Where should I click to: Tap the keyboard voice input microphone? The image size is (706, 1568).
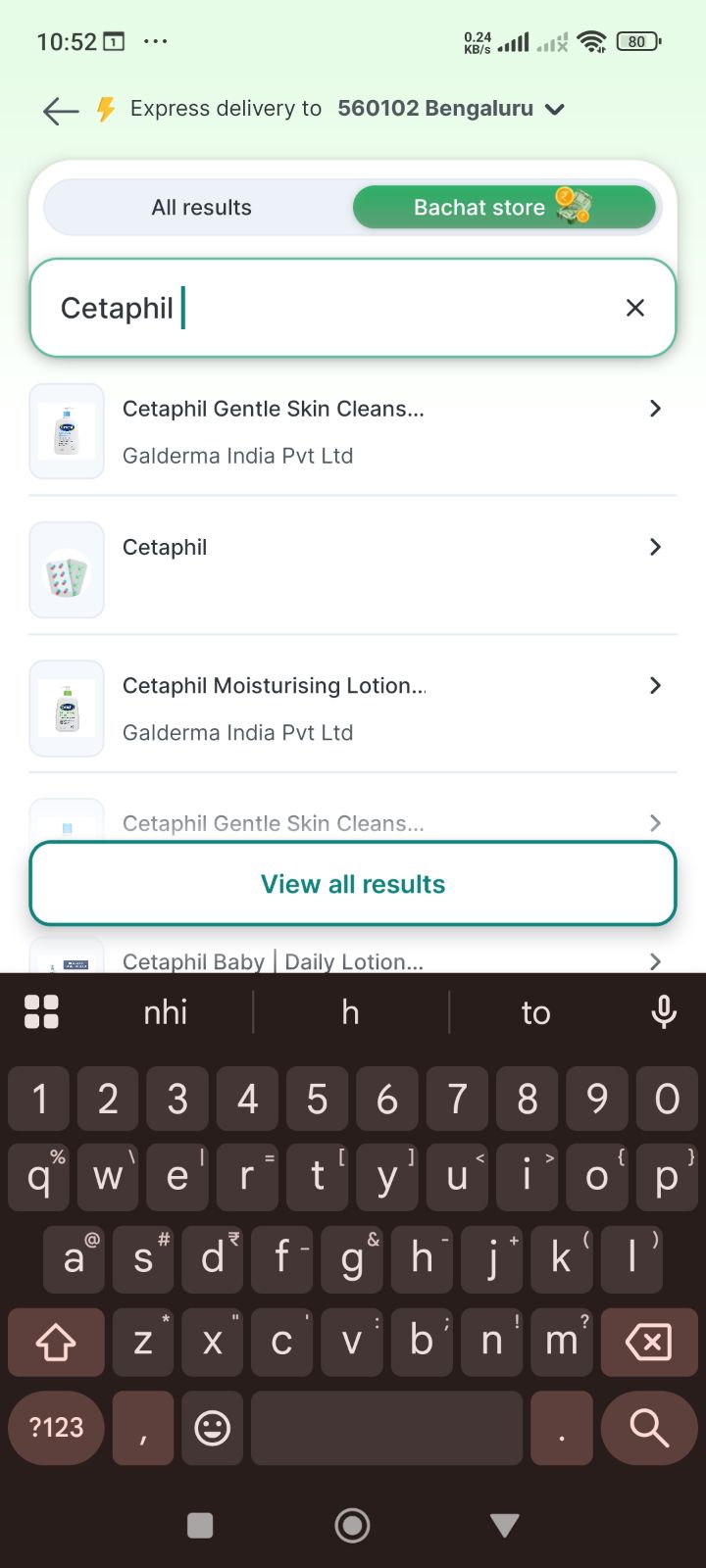(664, 1012)
